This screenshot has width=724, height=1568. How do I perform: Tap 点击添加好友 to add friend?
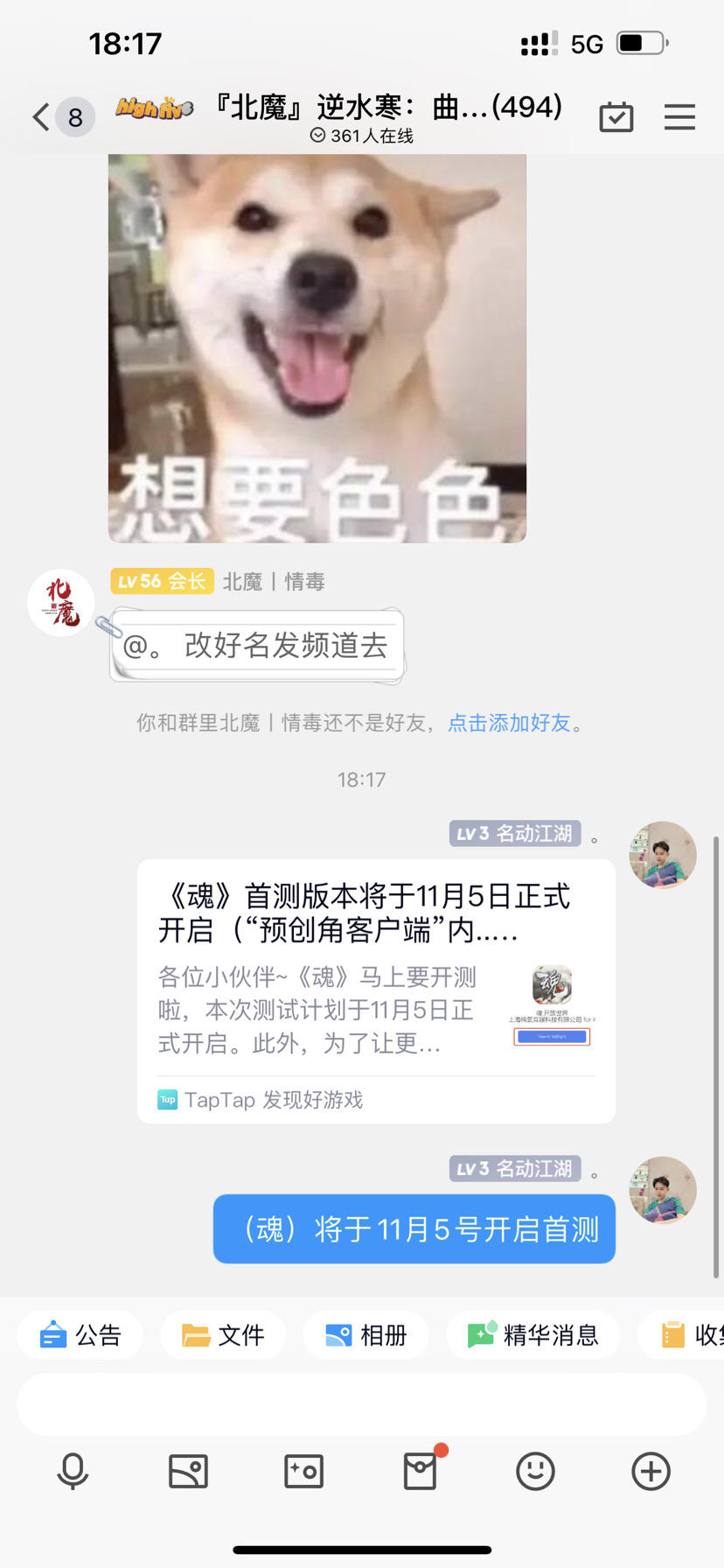[509, 723]
